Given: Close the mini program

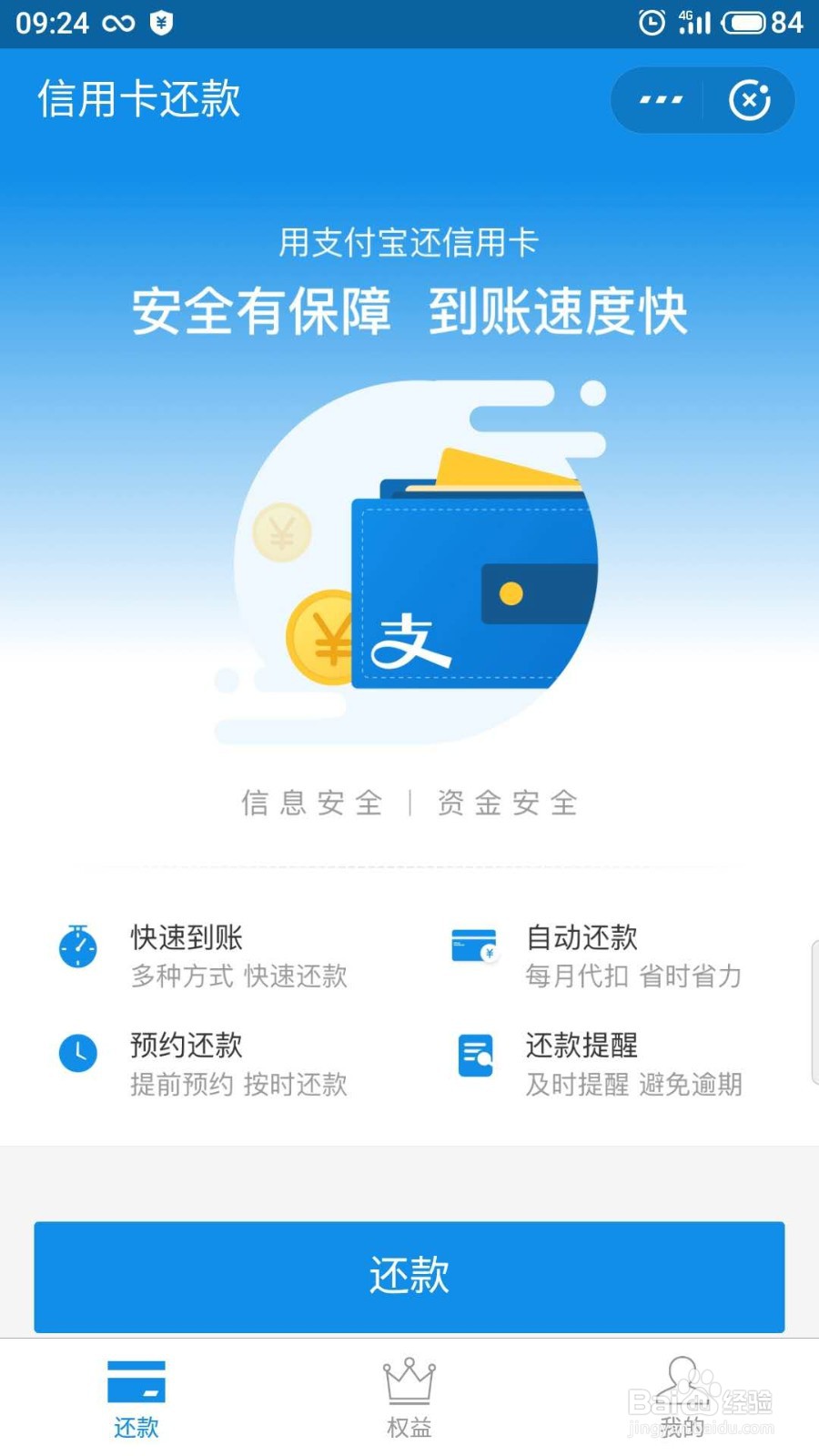Looking at the screenshot, I should point(750,100).
